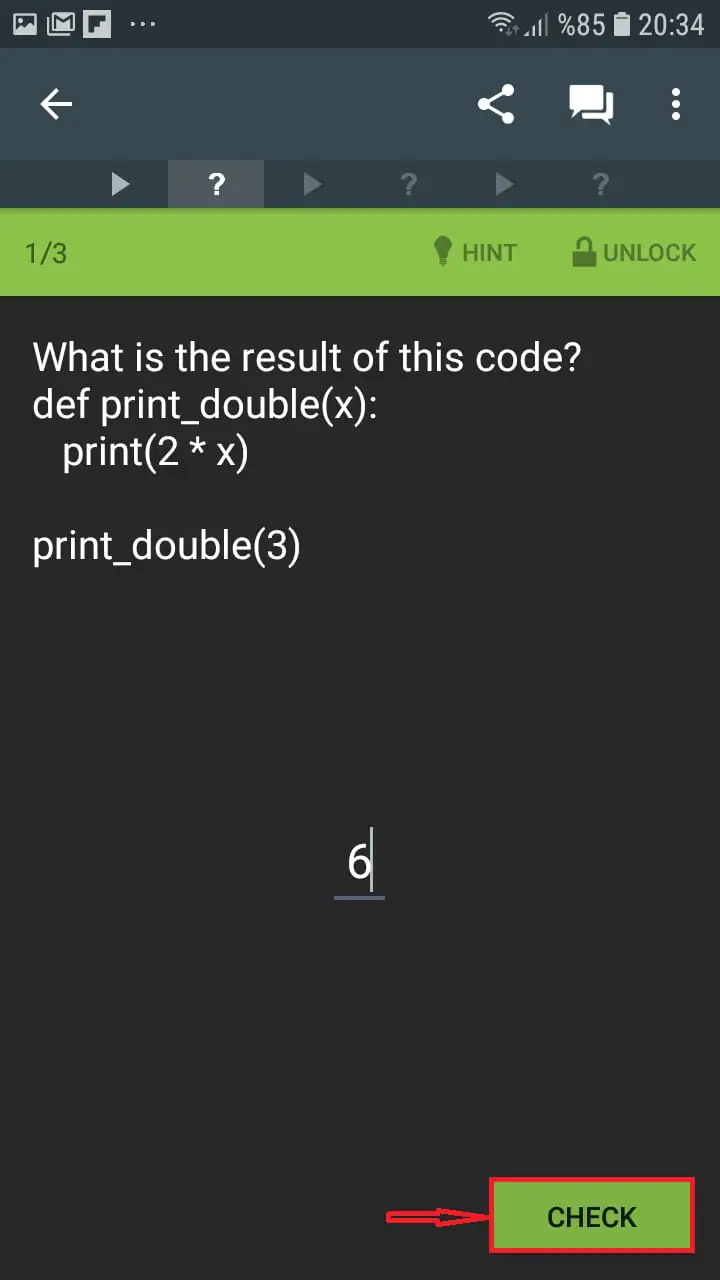Check the submitted answer

(x=591, y=1216)
